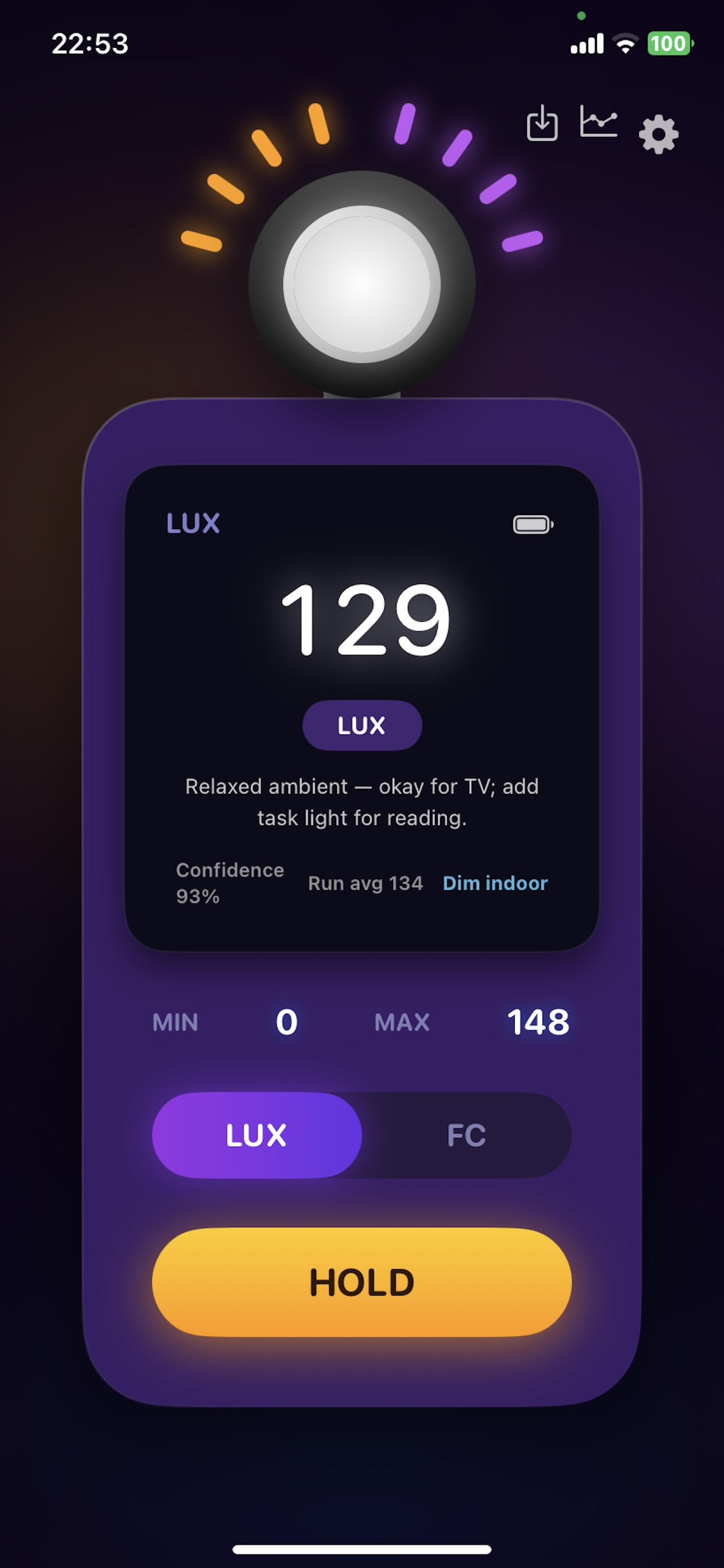Open the settings gear icon
This screenshot has height=1568, width=724.
point(659,135)
